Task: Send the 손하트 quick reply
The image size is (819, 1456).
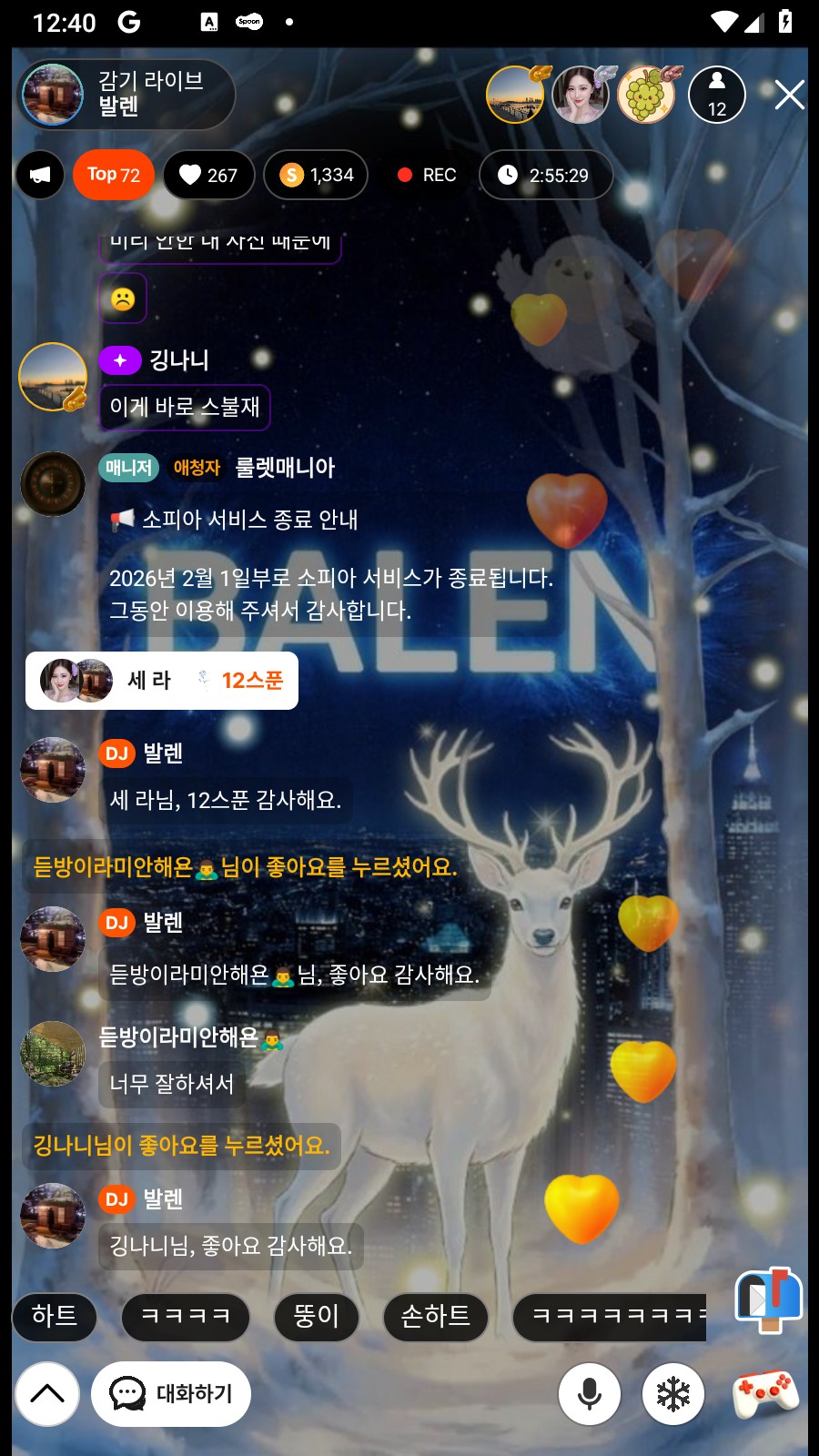Action: pyautogui.click(x=436, y=1316)
